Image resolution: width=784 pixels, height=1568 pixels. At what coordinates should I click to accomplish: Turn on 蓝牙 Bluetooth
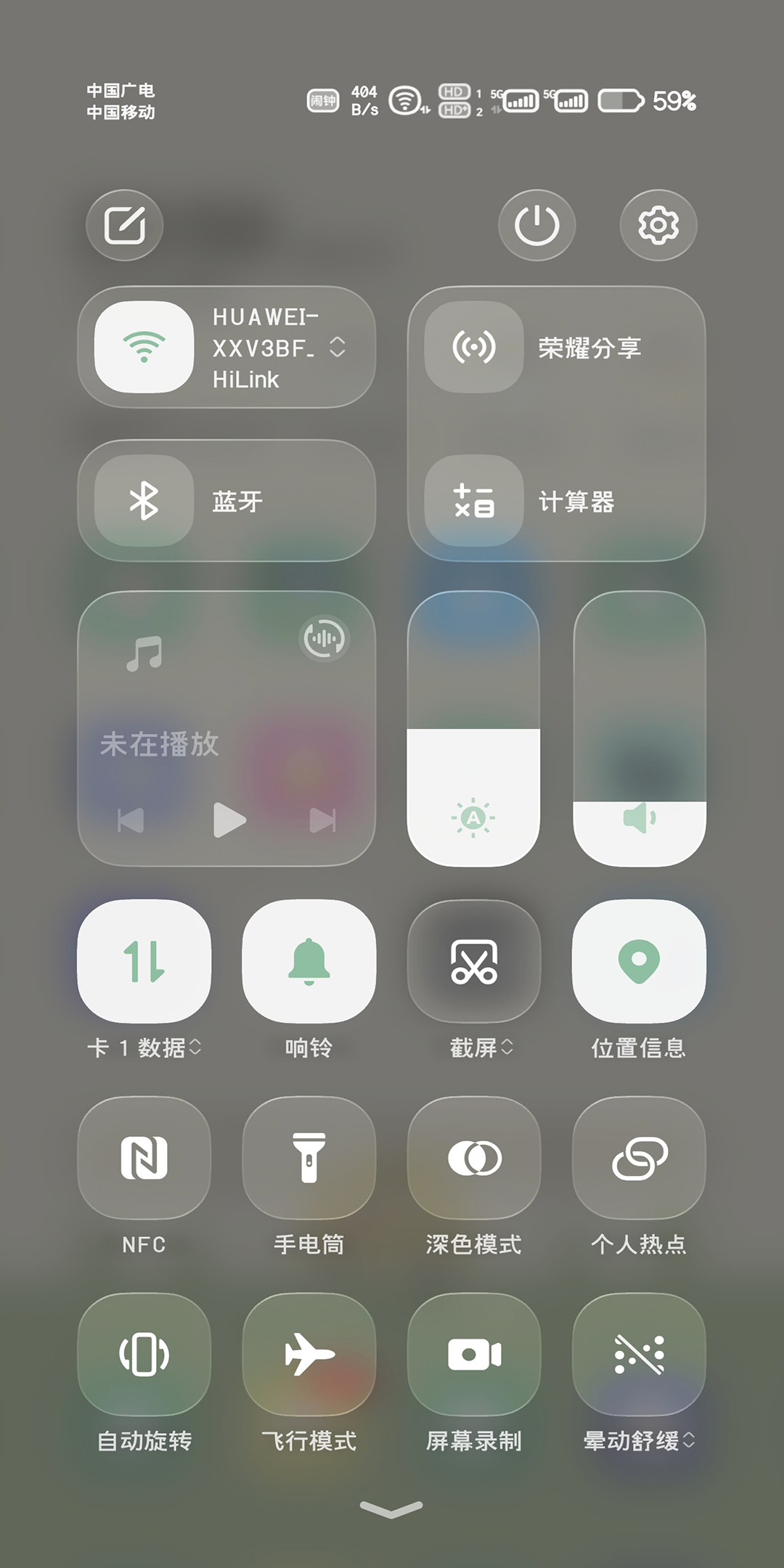pos(144,501)
